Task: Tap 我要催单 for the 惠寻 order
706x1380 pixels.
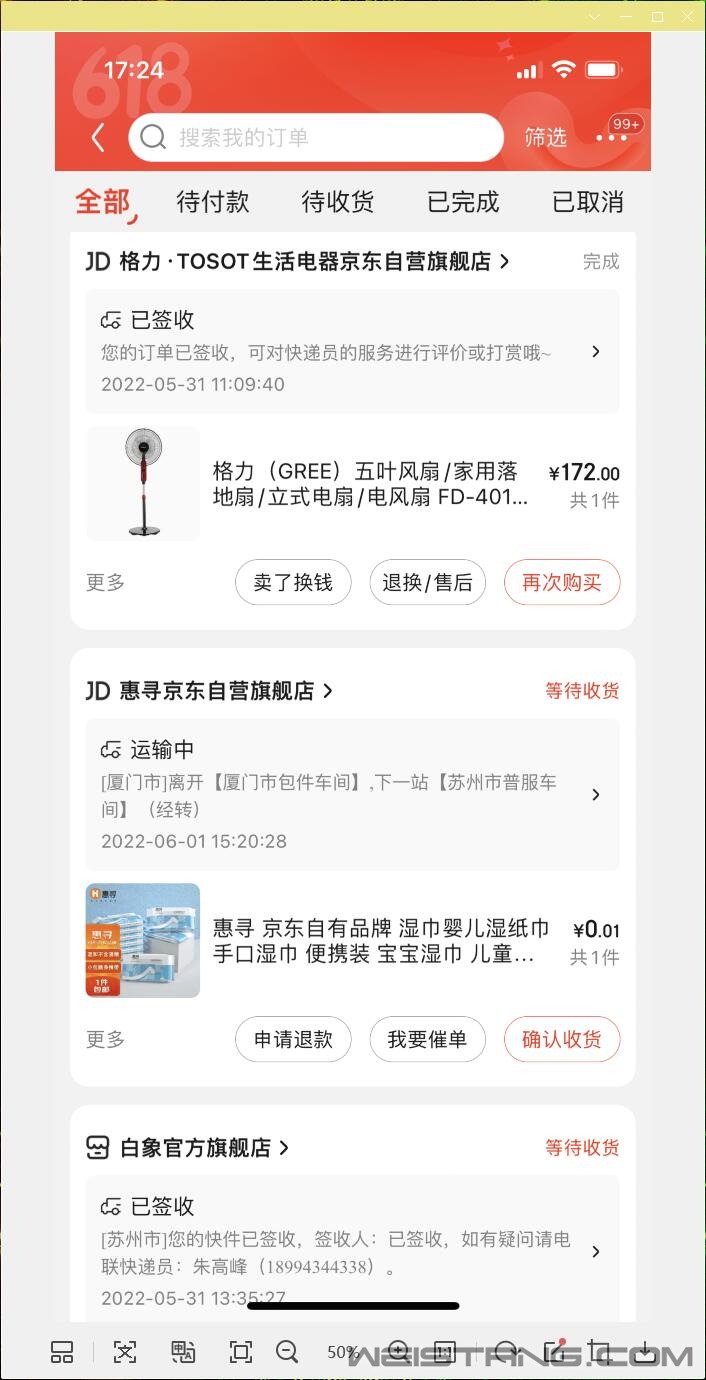Action: 427,1040
